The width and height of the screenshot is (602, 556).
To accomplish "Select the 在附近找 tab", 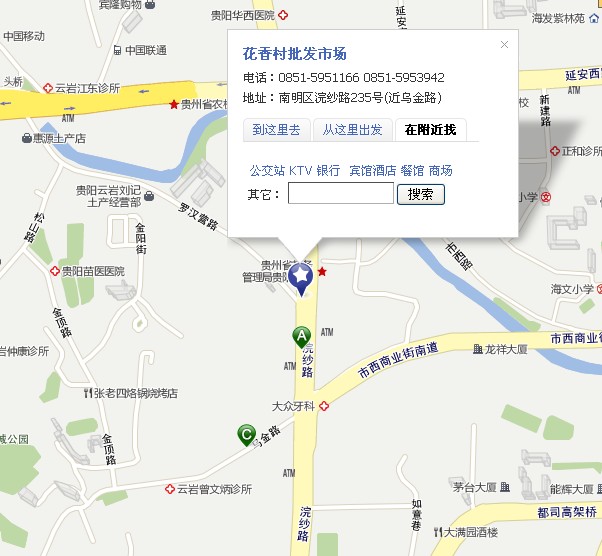I will [x=430, y=130].
